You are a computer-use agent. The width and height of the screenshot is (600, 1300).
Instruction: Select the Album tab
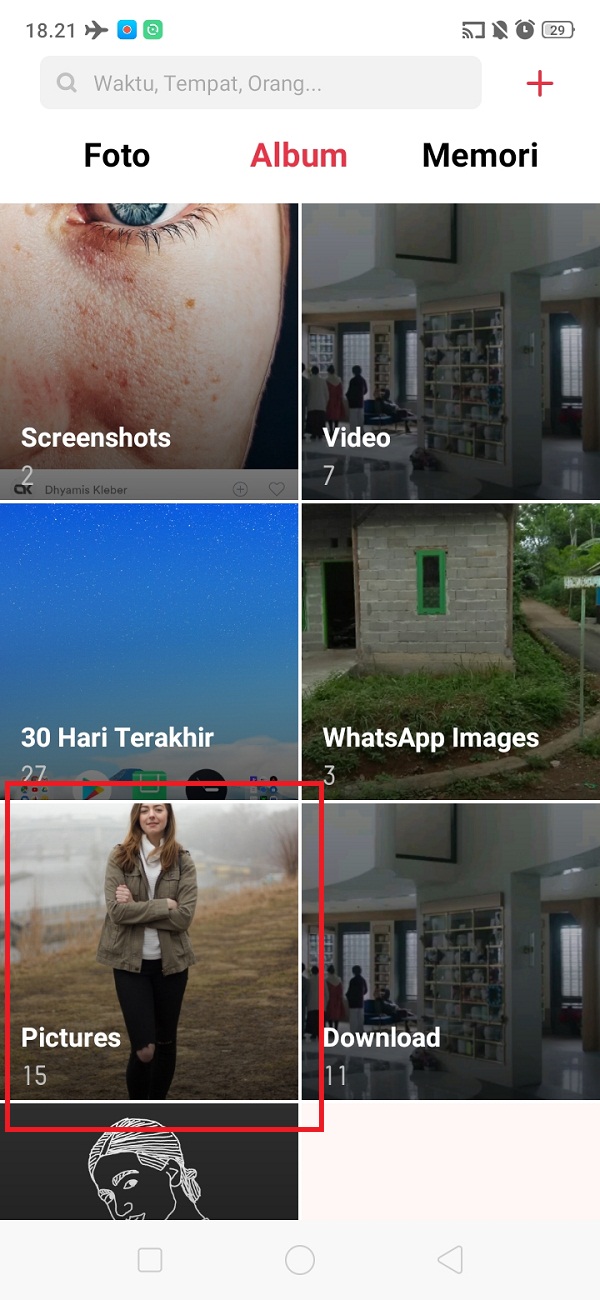point(299,156)
